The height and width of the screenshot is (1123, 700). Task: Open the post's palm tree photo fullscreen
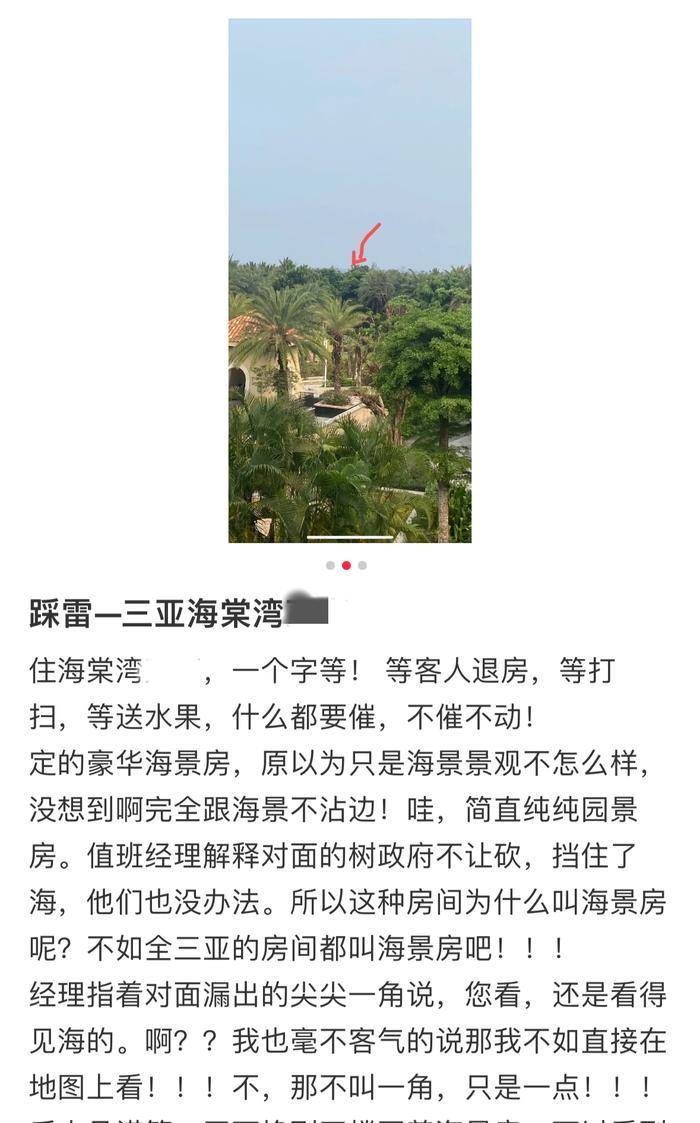coord(349,280)
